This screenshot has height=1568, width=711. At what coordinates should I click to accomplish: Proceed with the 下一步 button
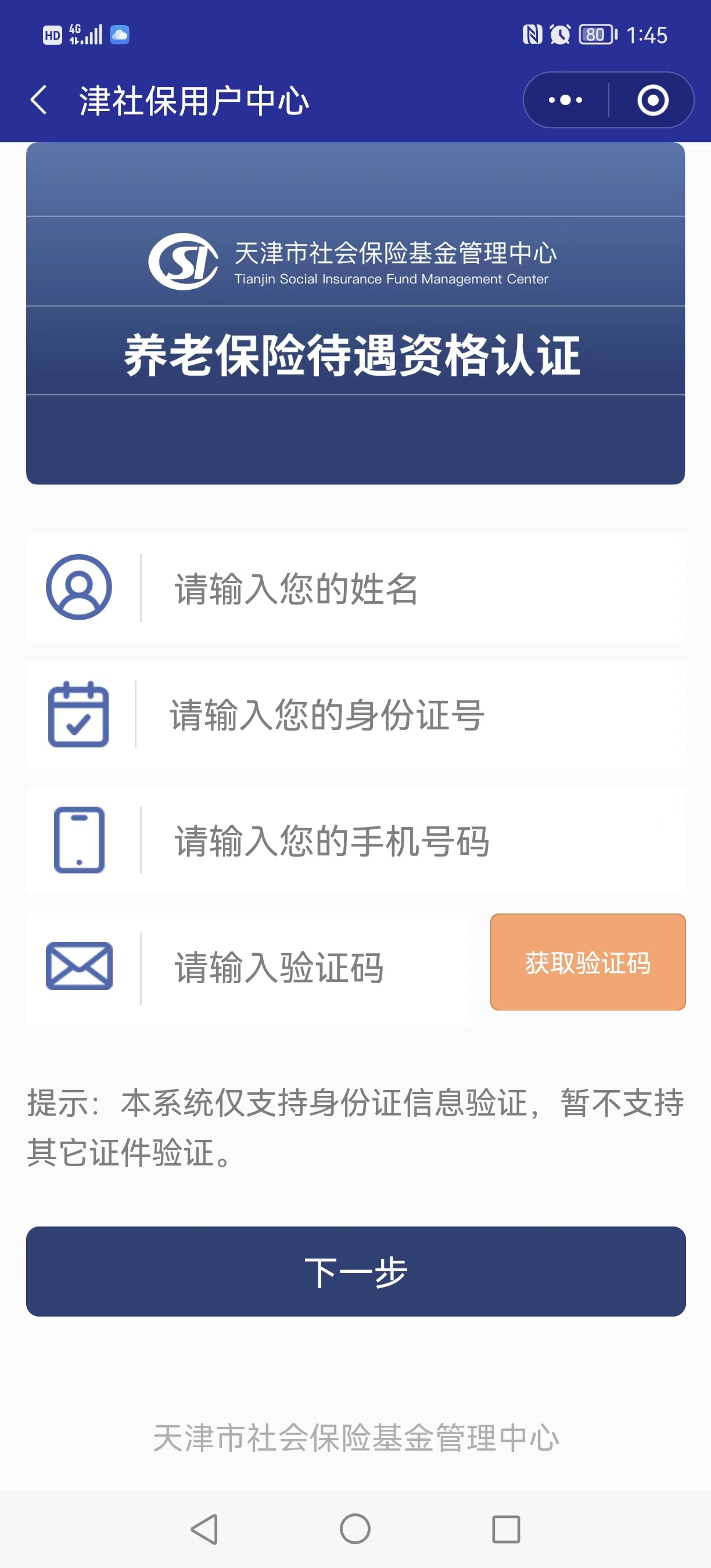356,1271
